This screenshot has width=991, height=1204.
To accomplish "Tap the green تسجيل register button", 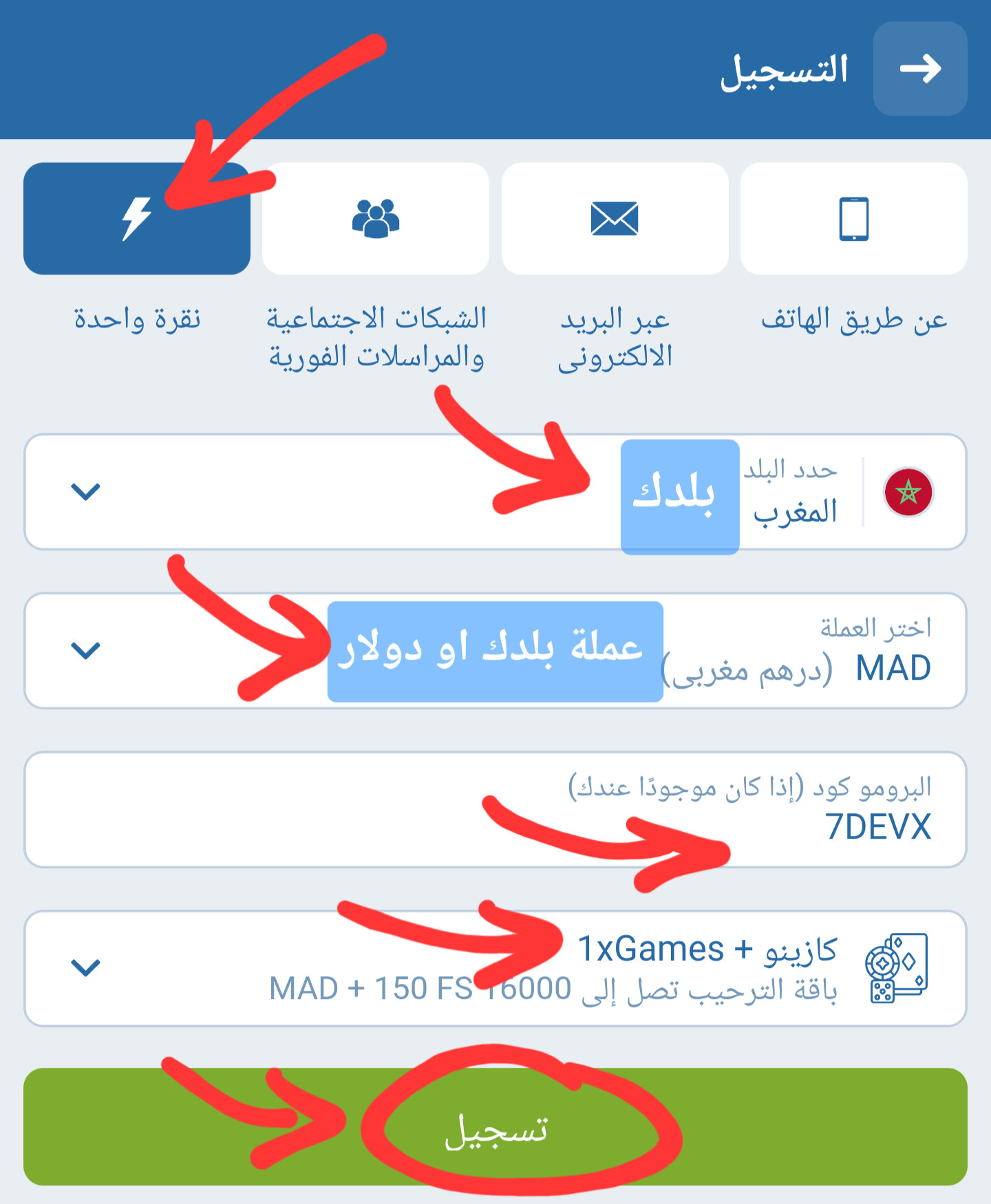I will coord(495,1126).
